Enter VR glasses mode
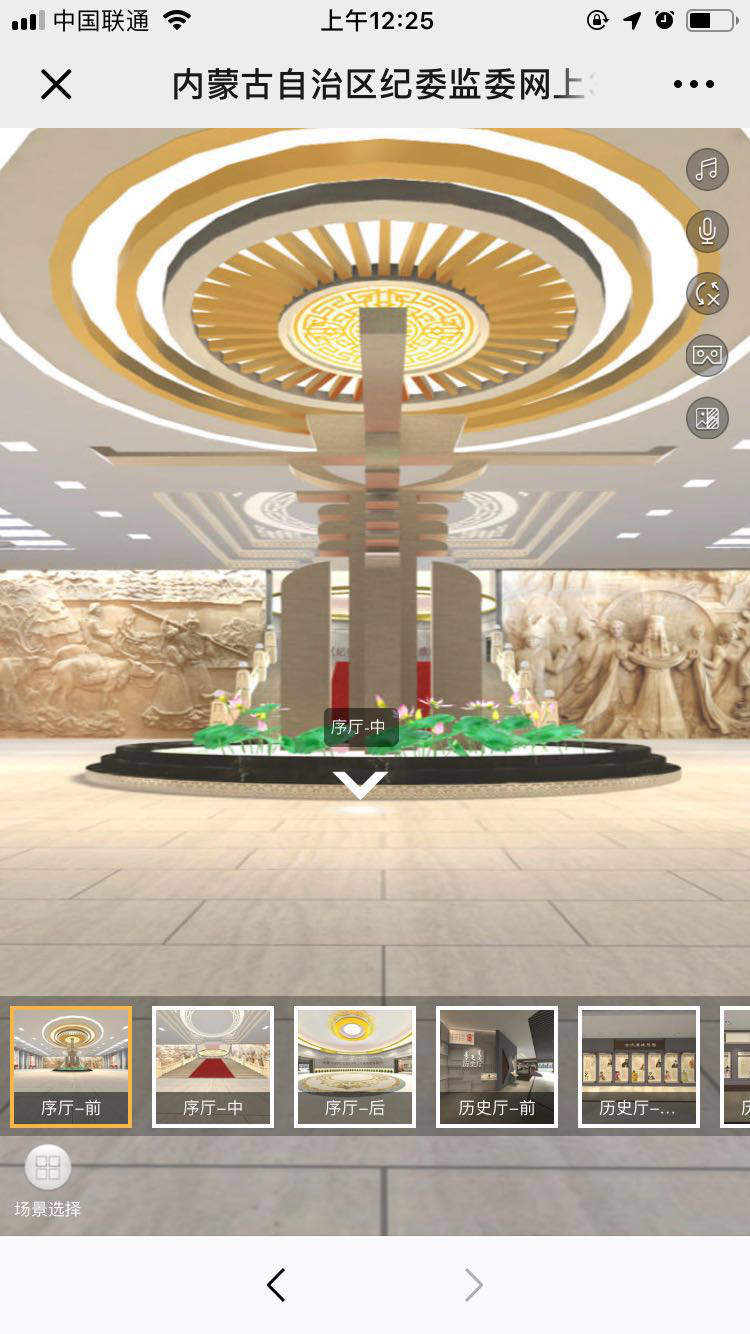 point(707,355)
